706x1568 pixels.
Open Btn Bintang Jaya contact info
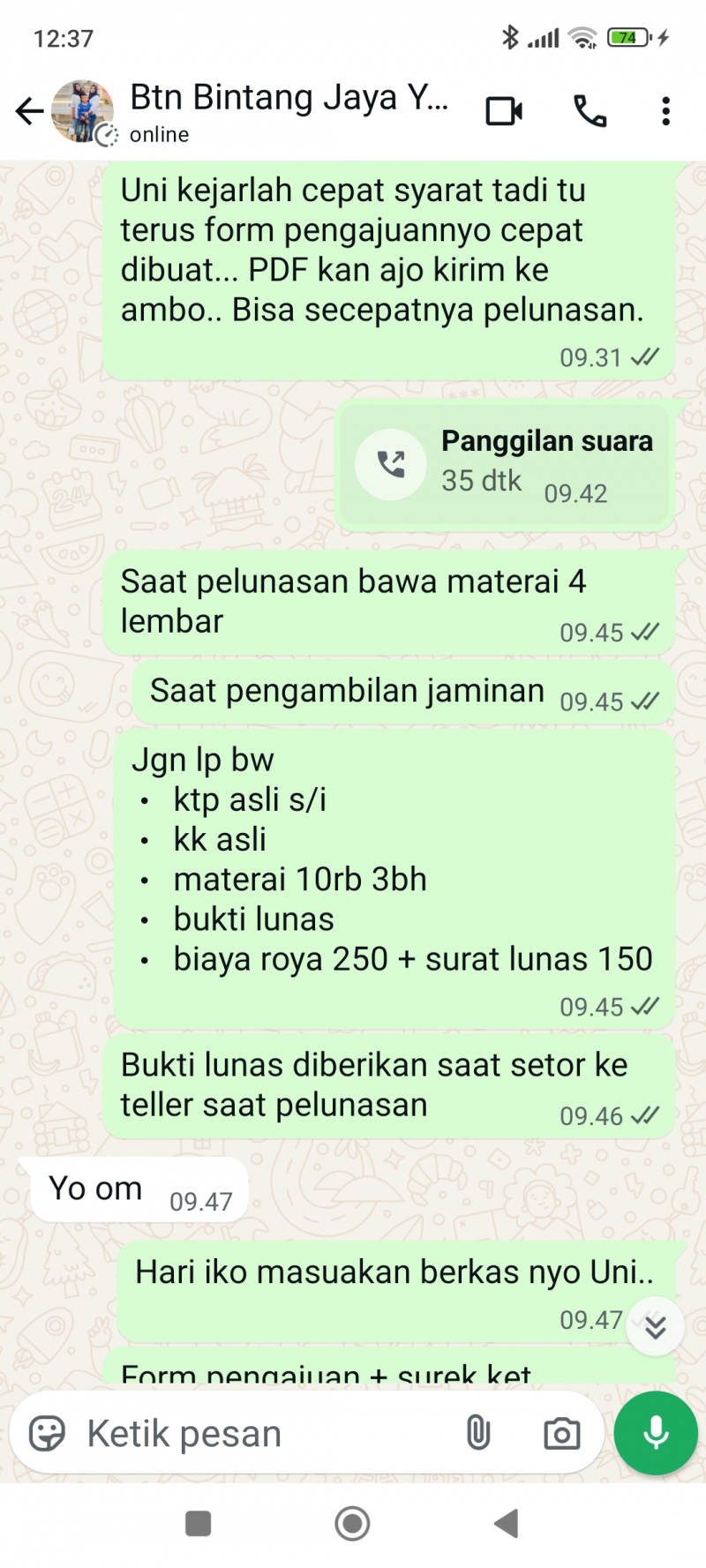pos(289,111)
